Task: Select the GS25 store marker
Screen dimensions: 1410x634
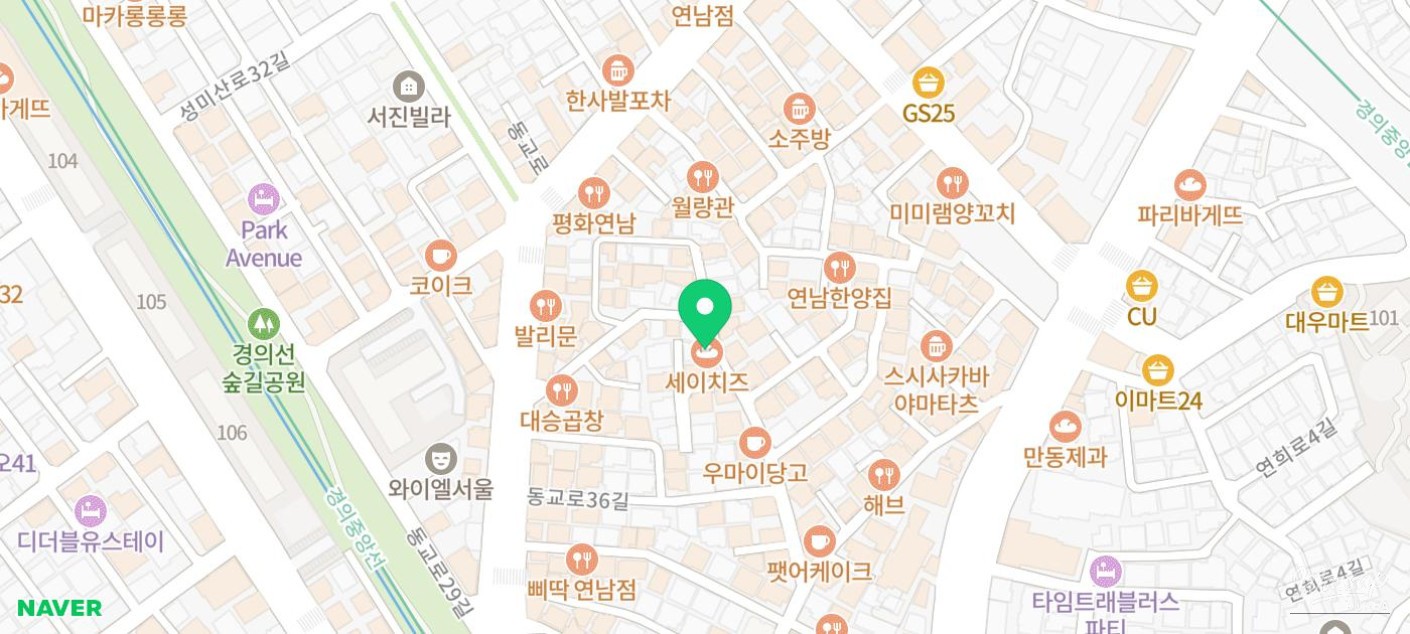Action: [x=928, y=83]
